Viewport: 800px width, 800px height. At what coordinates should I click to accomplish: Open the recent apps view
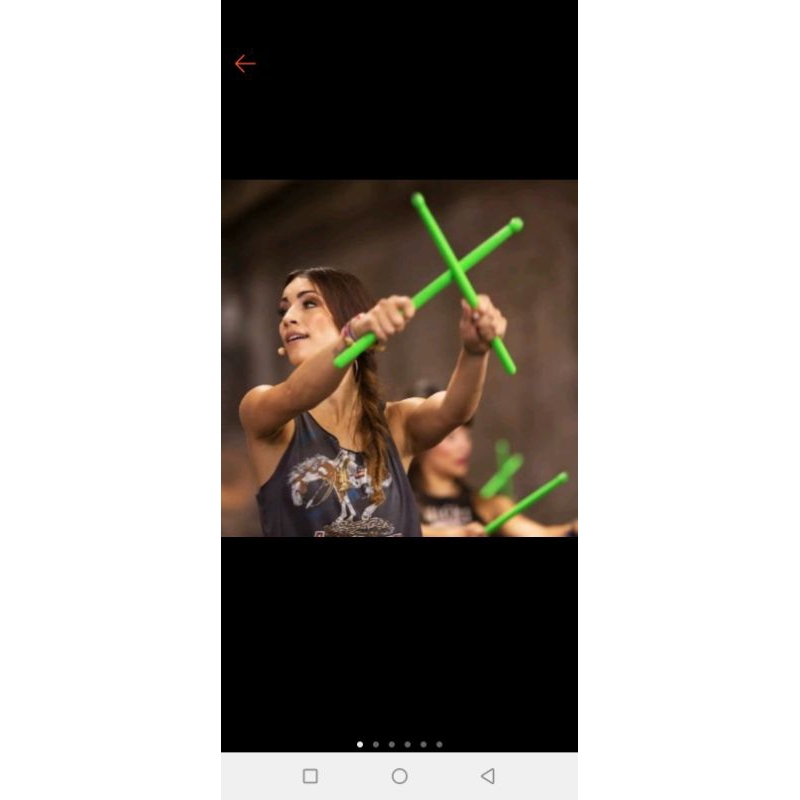[x=310, y=776]
